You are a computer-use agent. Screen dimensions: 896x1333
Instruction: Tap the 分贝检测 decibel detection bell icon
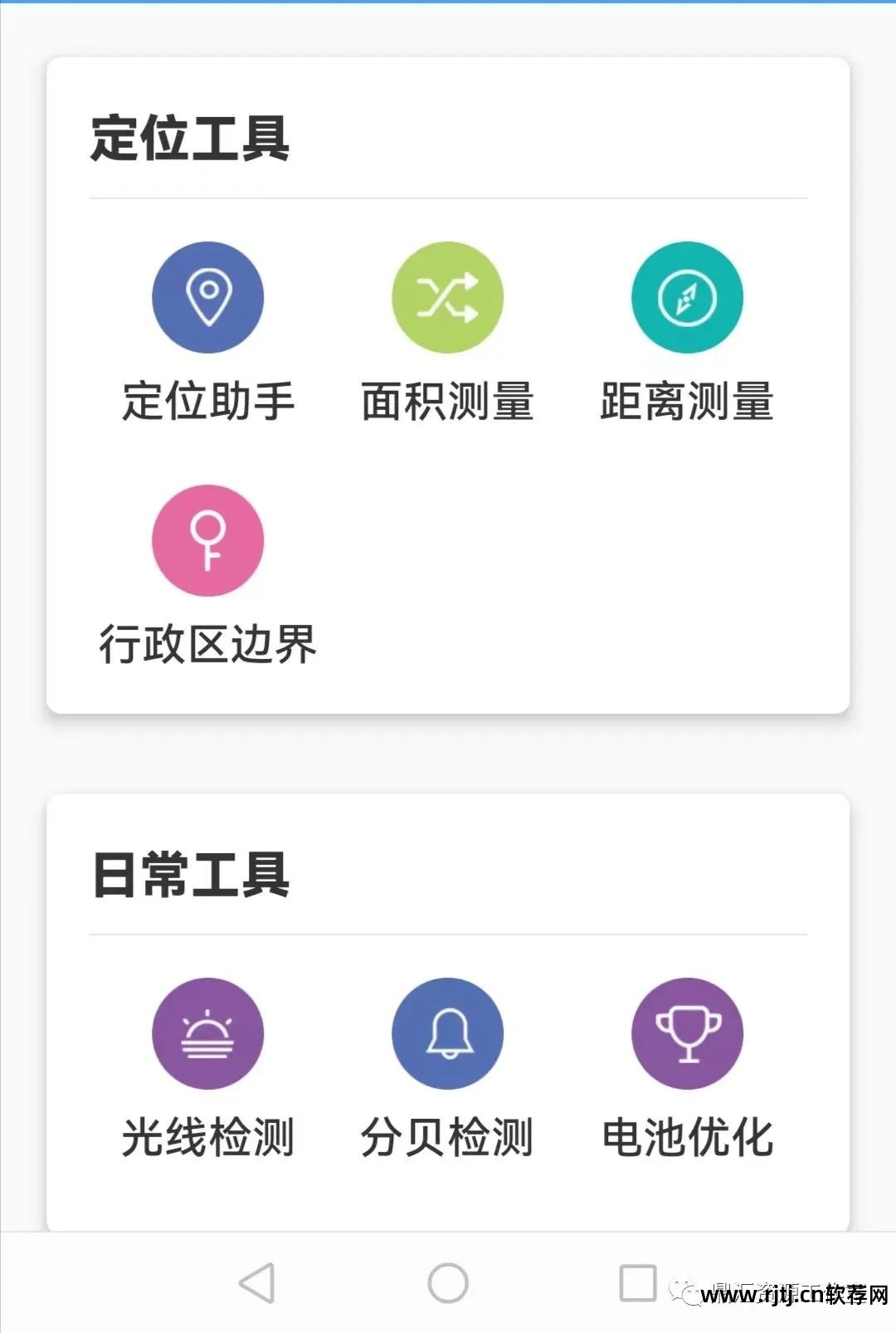[x=447, y=1033]
